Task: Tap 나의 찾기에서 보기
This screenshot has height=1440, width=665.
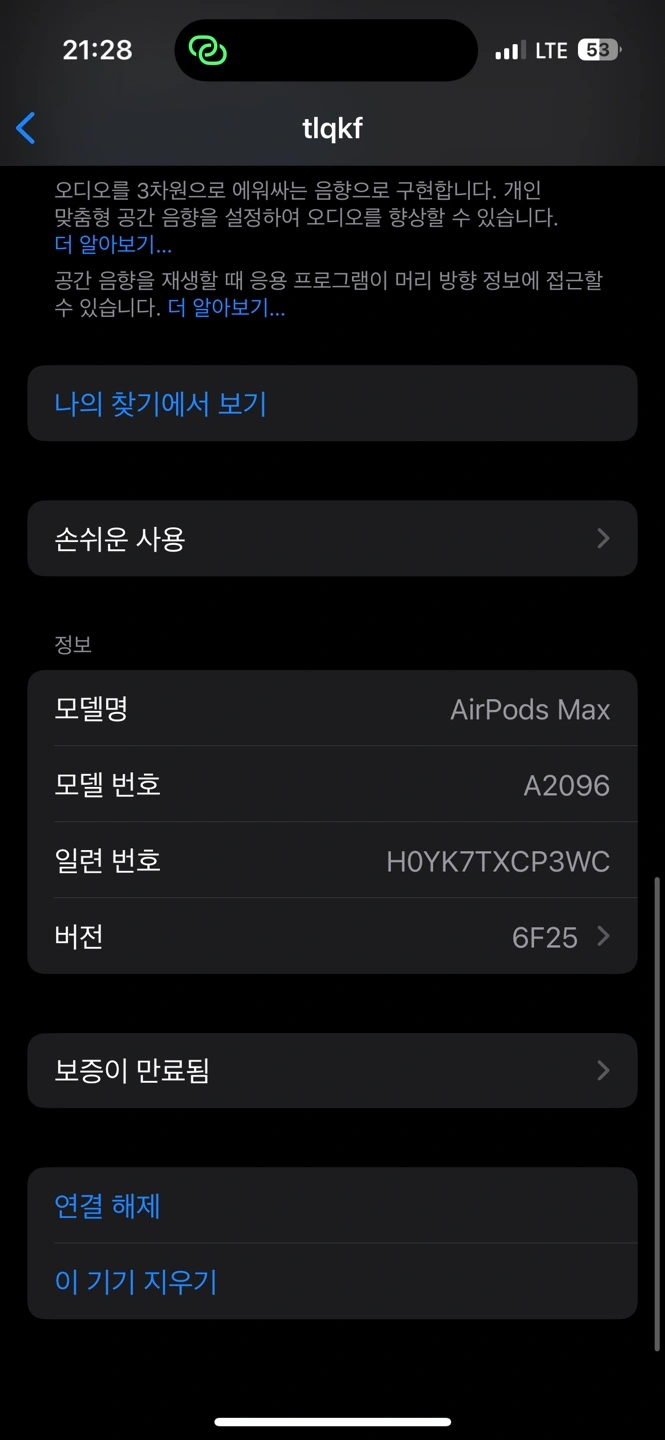Action: (332, 403)
